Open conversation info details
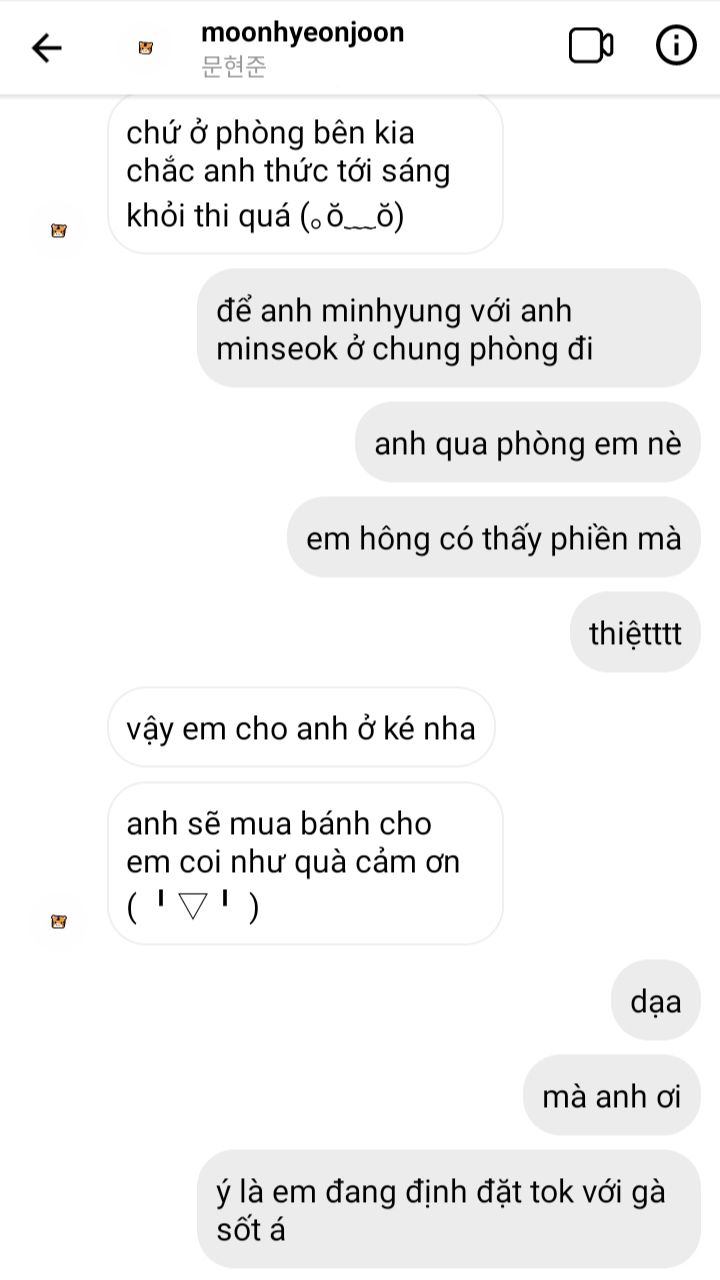The image size is (720, 1280). click(675, 46)
